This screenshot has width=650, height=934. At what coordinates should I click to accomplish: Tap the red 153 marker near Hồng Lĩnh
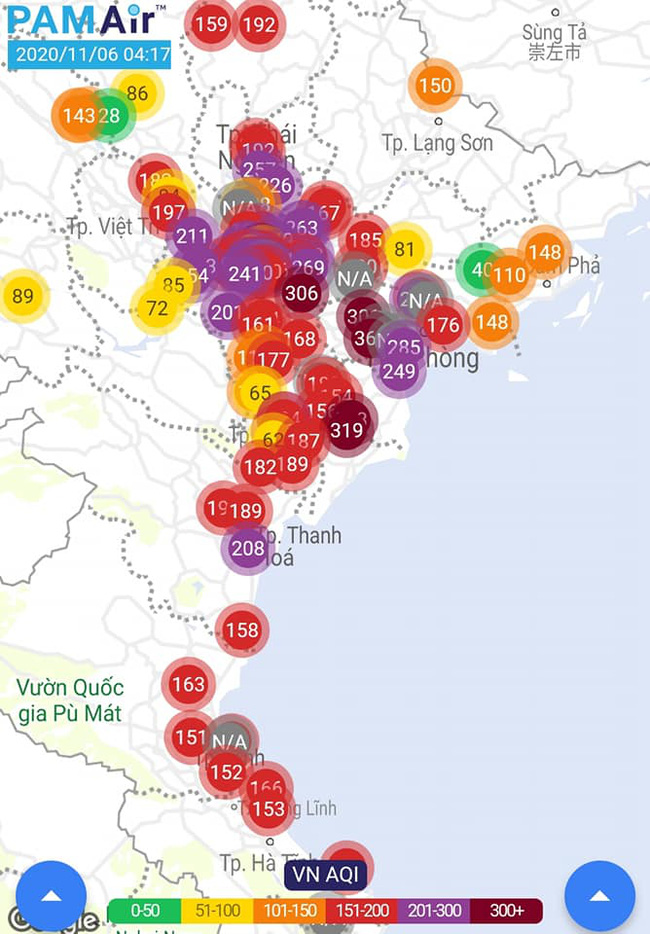[269, 809]
